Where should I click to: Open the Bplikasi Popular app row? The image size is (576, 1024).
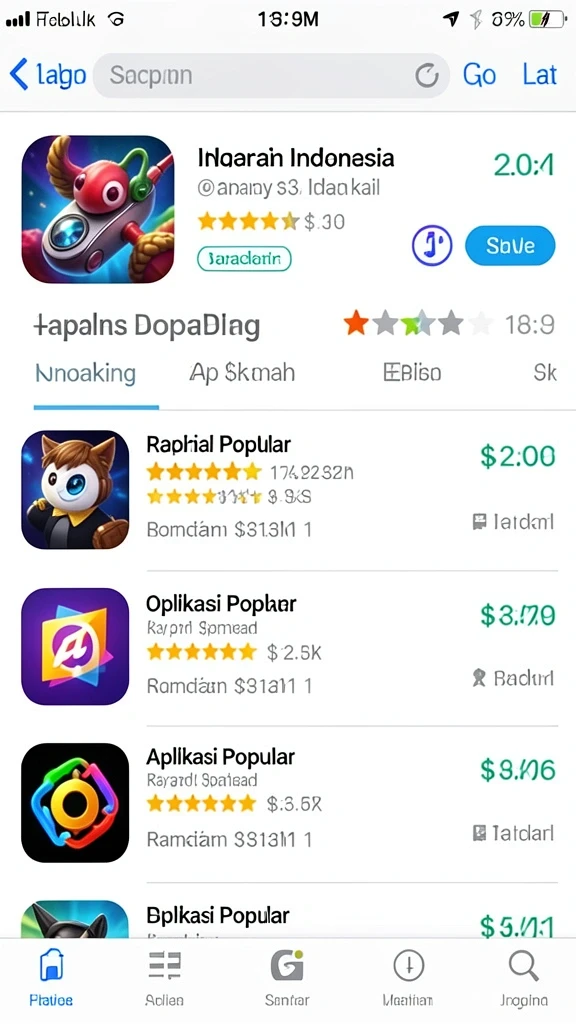[x=288, y=918]
